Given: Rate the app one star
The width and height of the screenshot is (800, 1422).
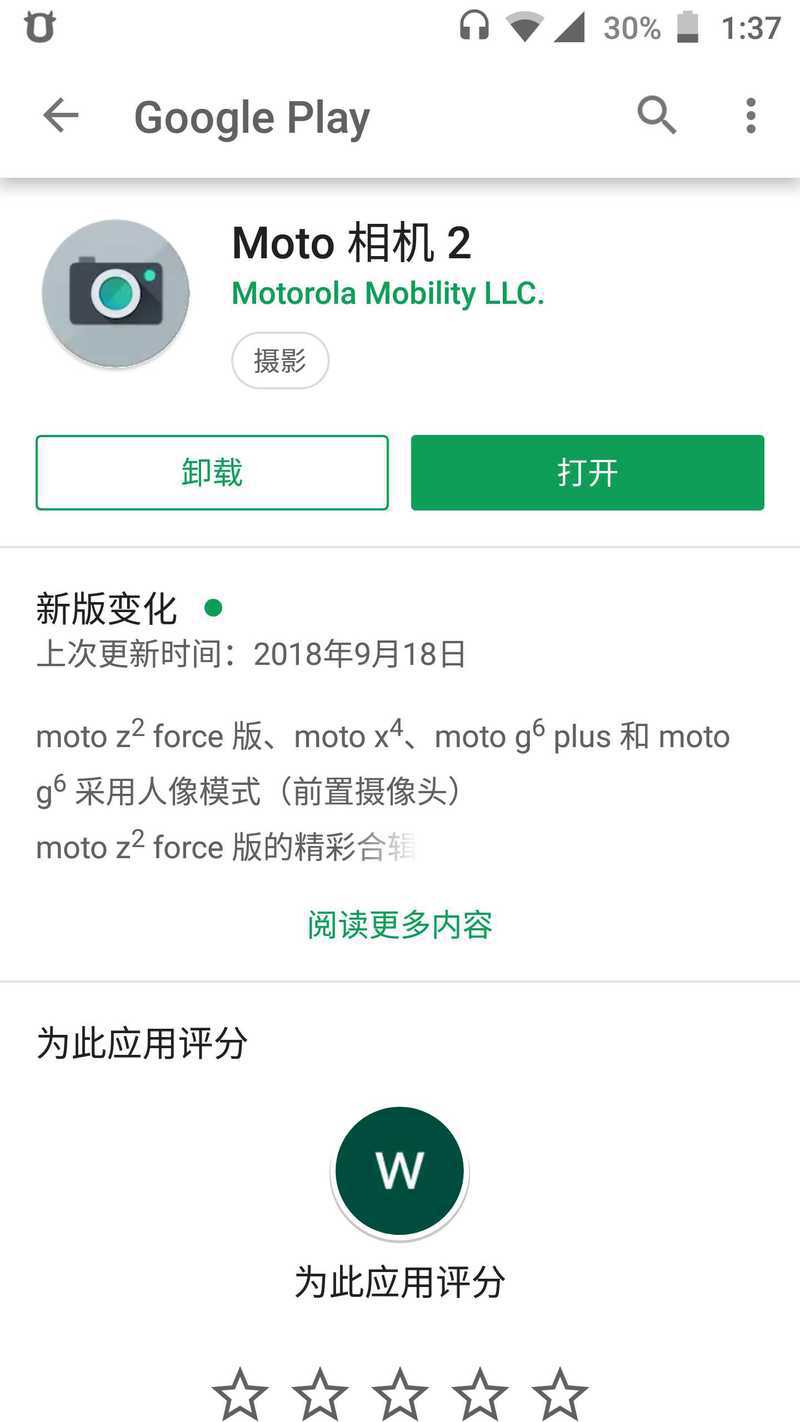Looking at the screenshot, I should [x=240, y=1393].
